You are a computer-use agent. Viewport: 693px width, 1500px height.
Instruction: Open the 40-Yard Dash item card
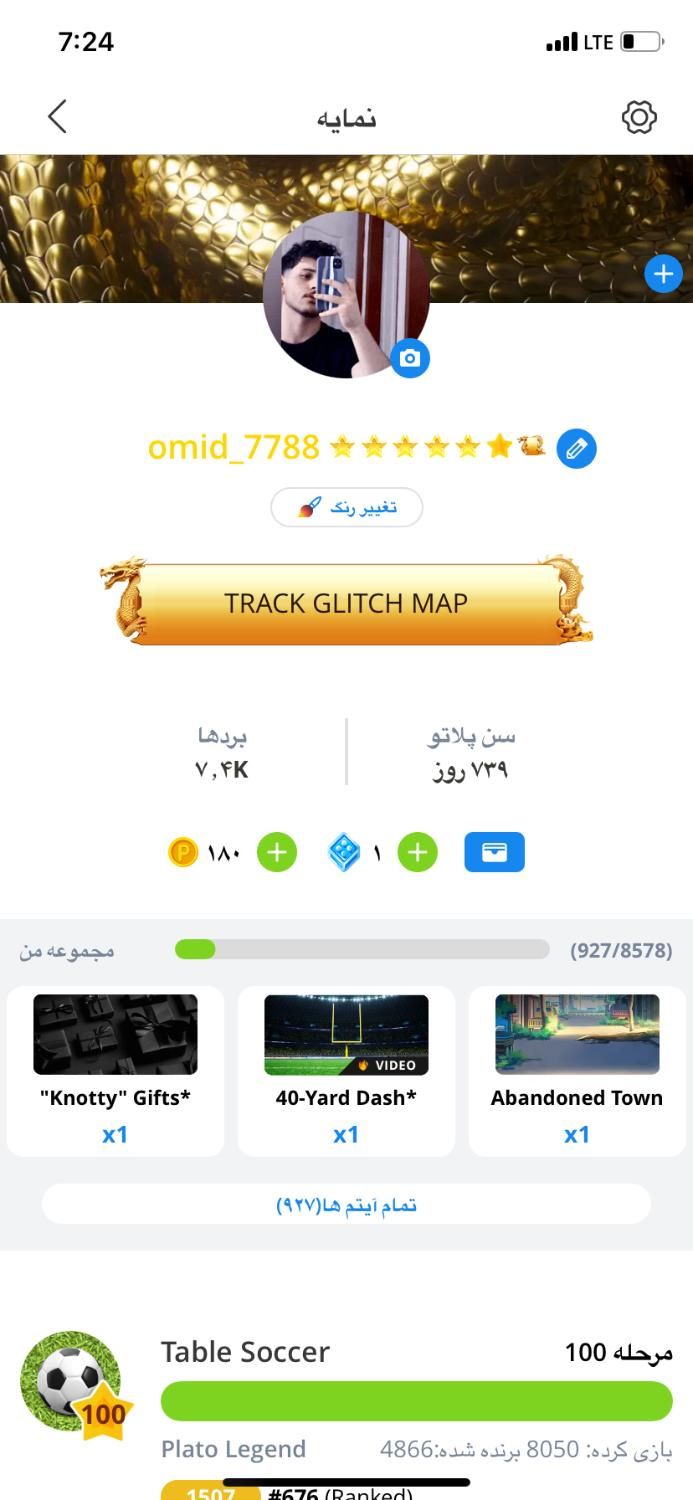[x=346, y=1070]
